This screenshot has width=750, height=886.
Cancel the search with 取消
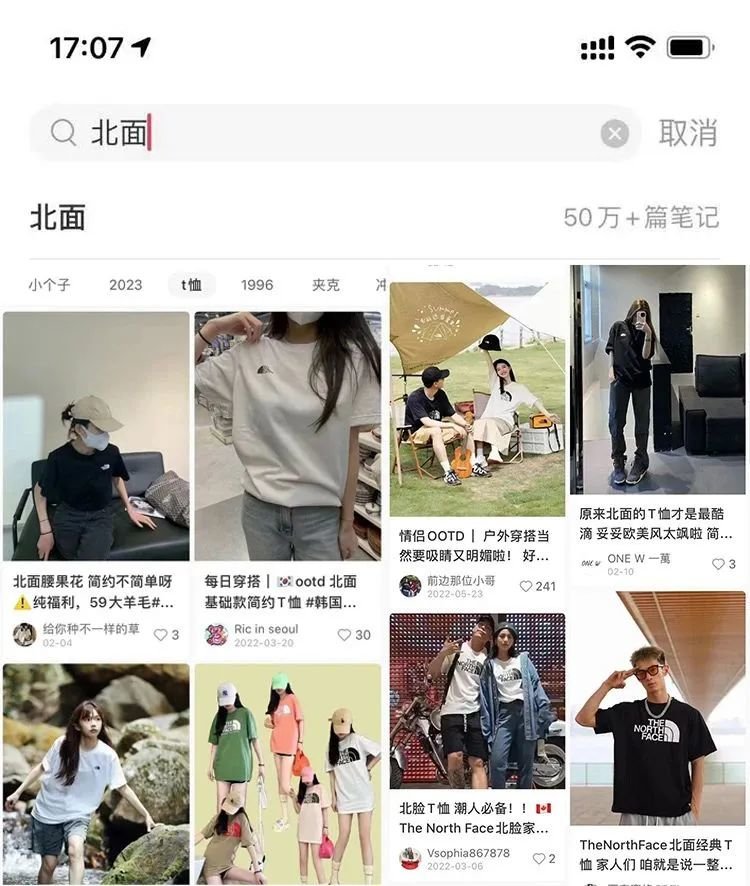[x=688, y=133]
